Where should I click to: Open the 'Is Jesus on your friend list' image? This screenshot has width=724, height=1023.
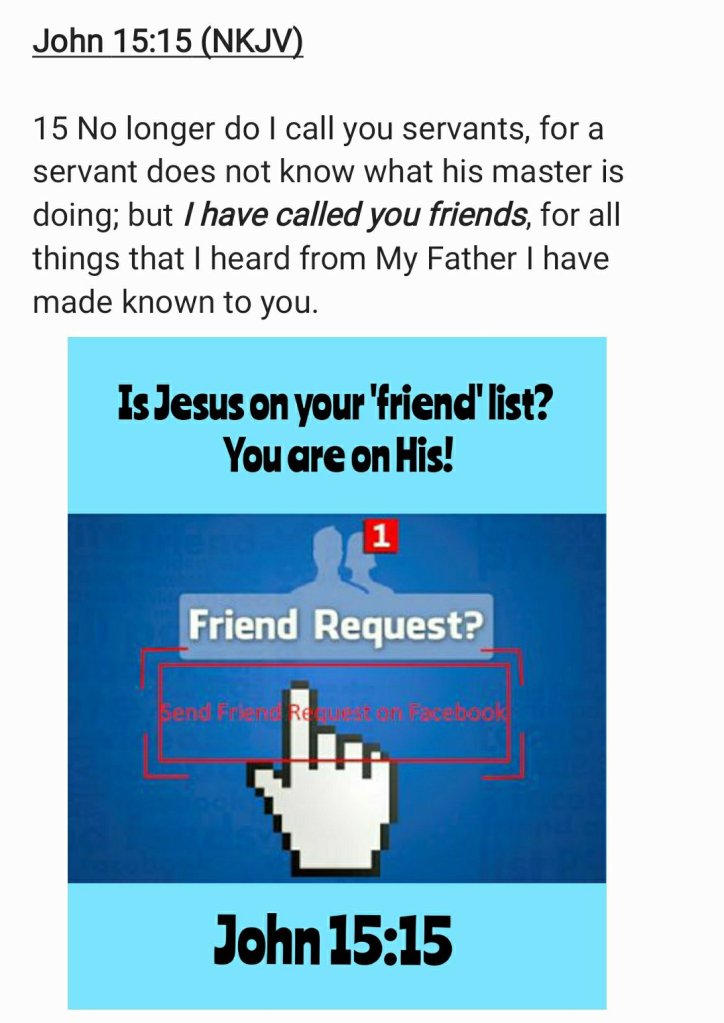coord(337,672)
